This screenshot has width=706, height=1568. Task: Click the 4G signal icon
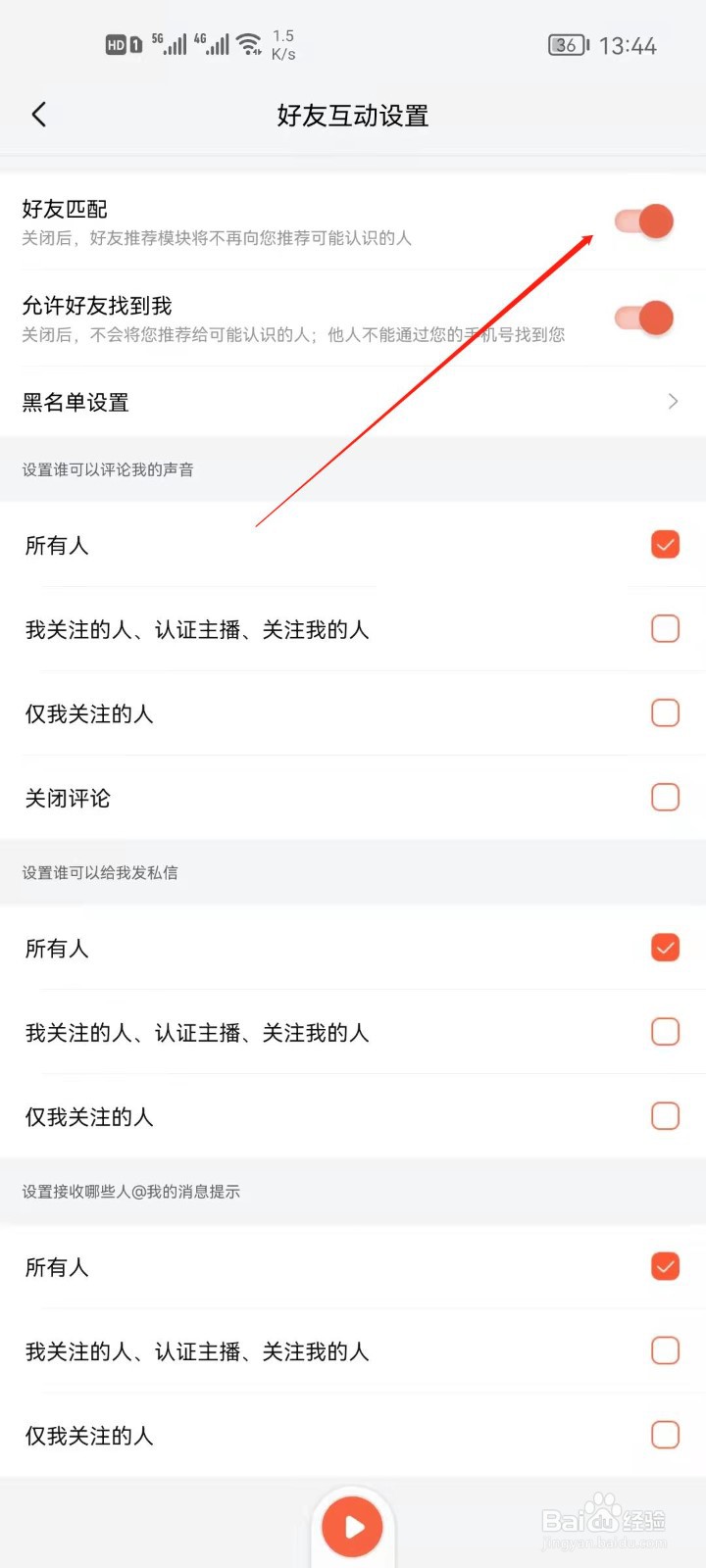[214, 44]
